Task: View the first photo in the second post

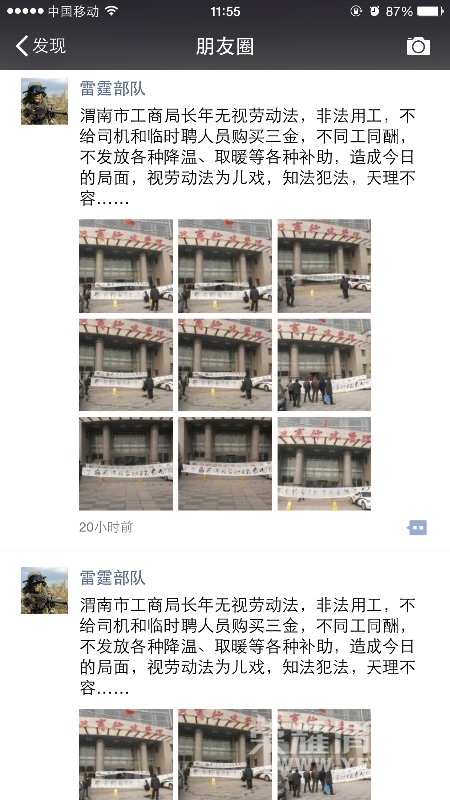Action: pyautogui.click(x=126, y=755)
